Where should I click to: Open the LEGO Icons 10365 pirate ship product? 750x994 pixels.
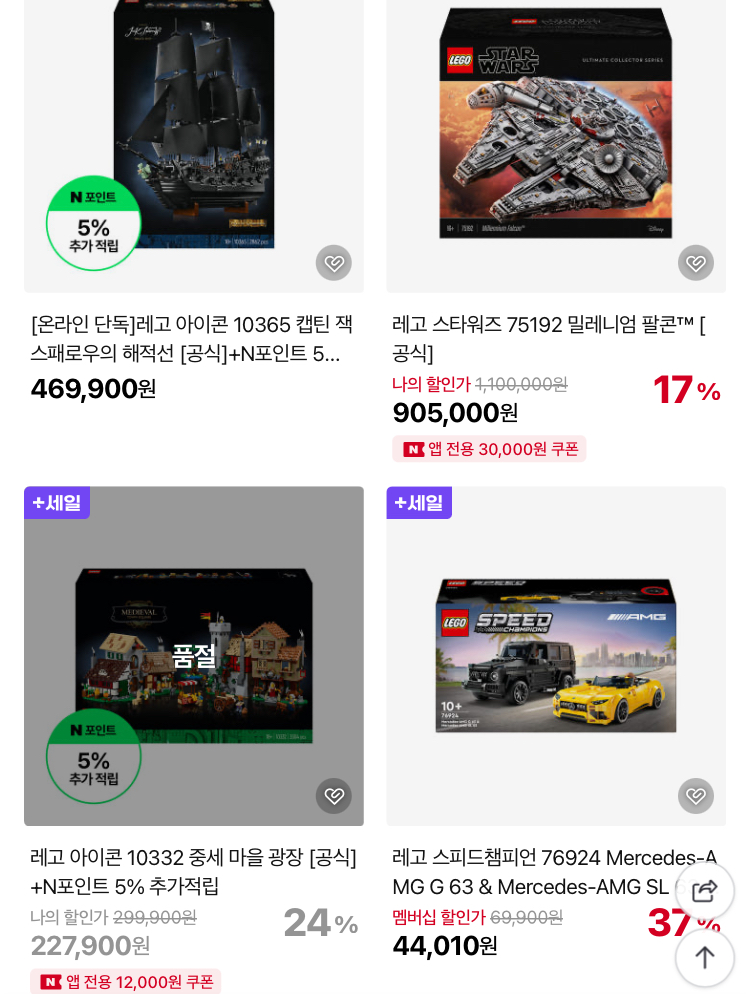pos(191,339)
